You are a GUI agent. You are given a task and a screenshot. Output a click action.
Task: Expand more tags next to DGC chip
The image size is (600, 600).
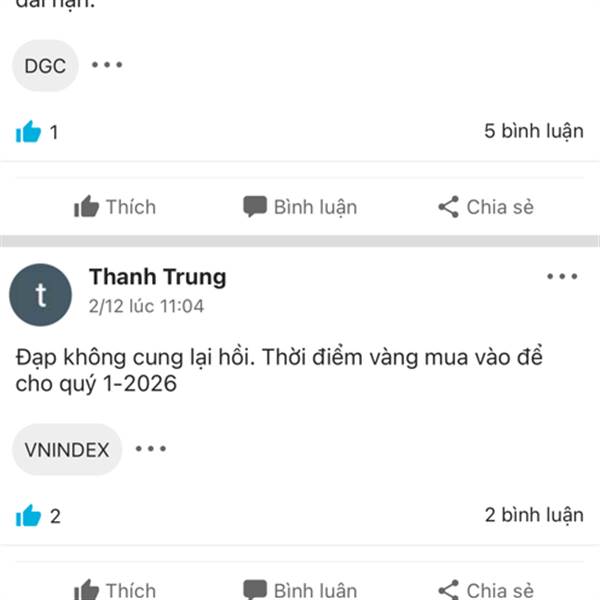[x=107, y=65]
